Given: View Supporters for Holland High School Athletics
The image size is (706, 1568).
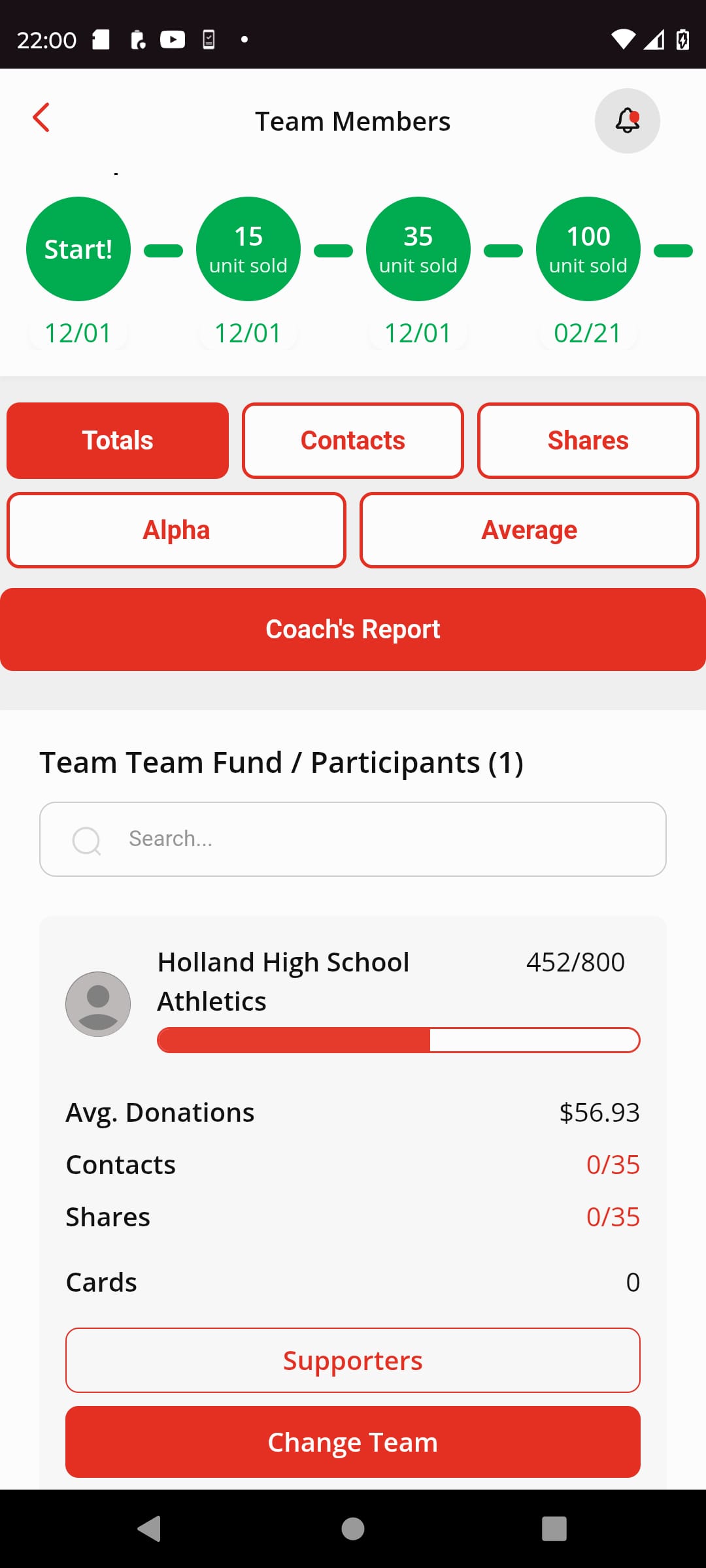Looking at the screenshot, I should (353, 1360).
